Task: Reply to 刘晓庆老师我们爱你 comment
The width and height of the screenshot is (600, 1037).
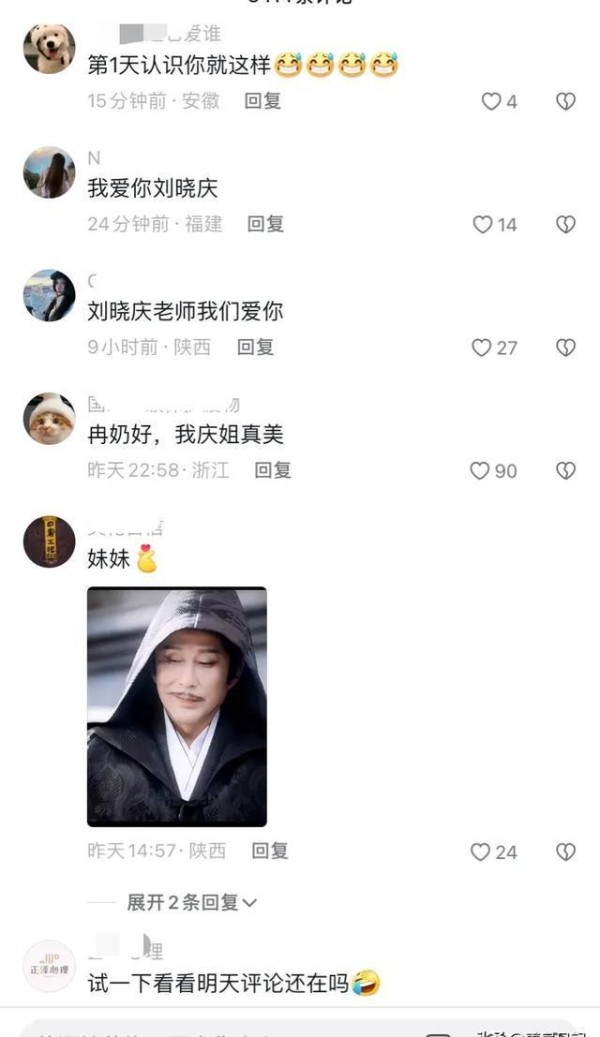Action: coord(255,347)
